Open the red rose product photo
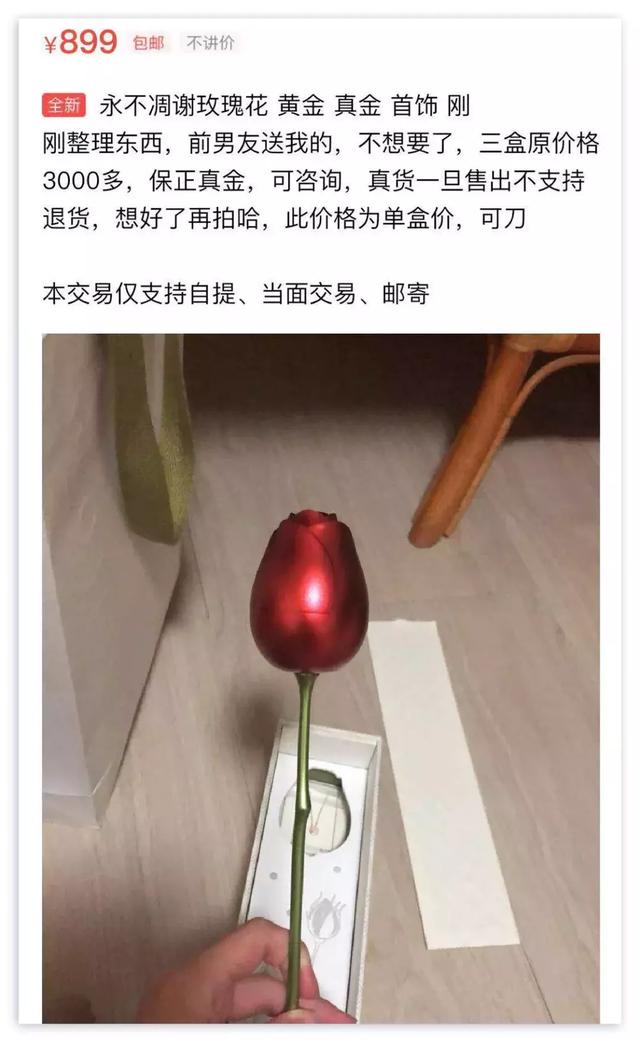This screenshot has height=1042, width=640. point(321,678)
